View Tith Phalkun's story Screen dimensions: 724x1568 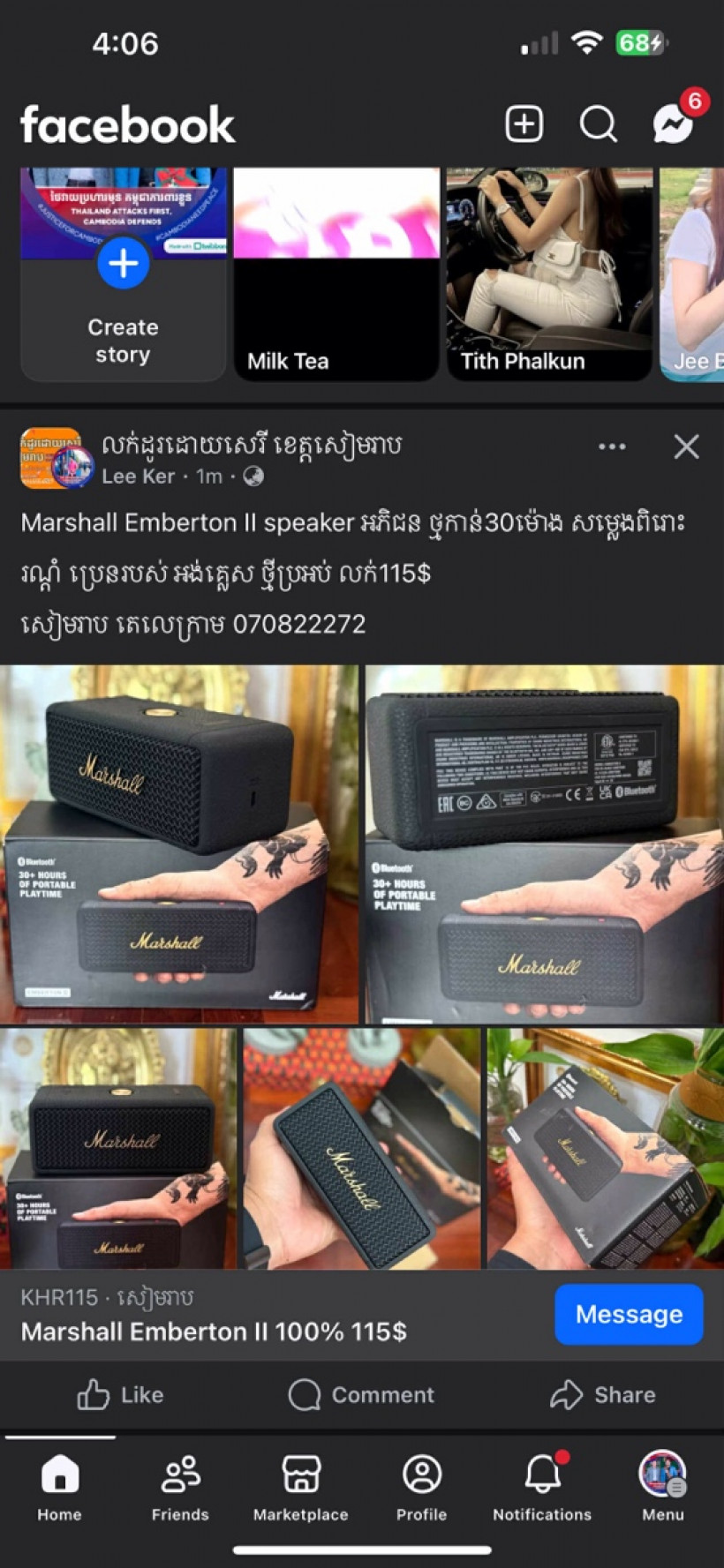coord(549,274)
